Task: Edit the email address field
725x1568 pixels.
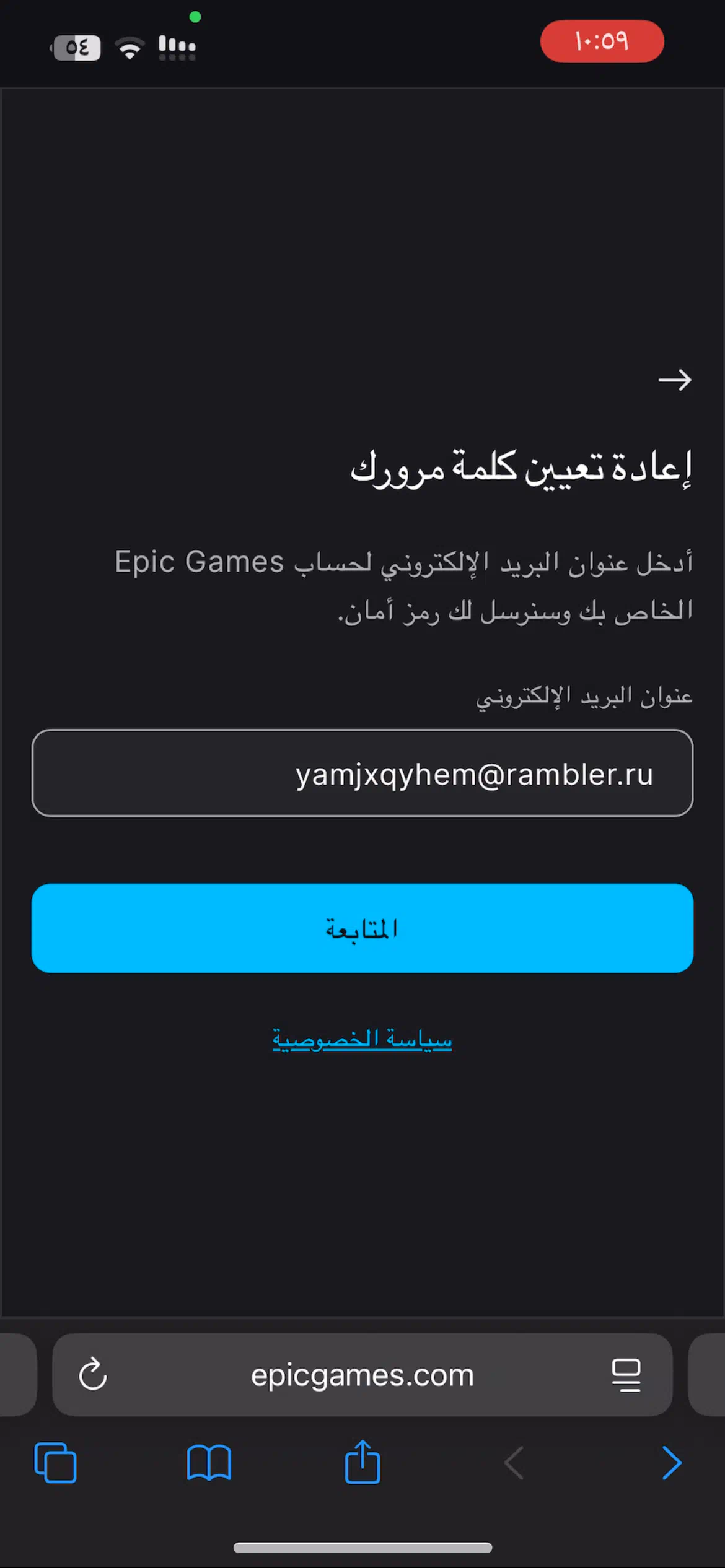Action: coord(362,773)
